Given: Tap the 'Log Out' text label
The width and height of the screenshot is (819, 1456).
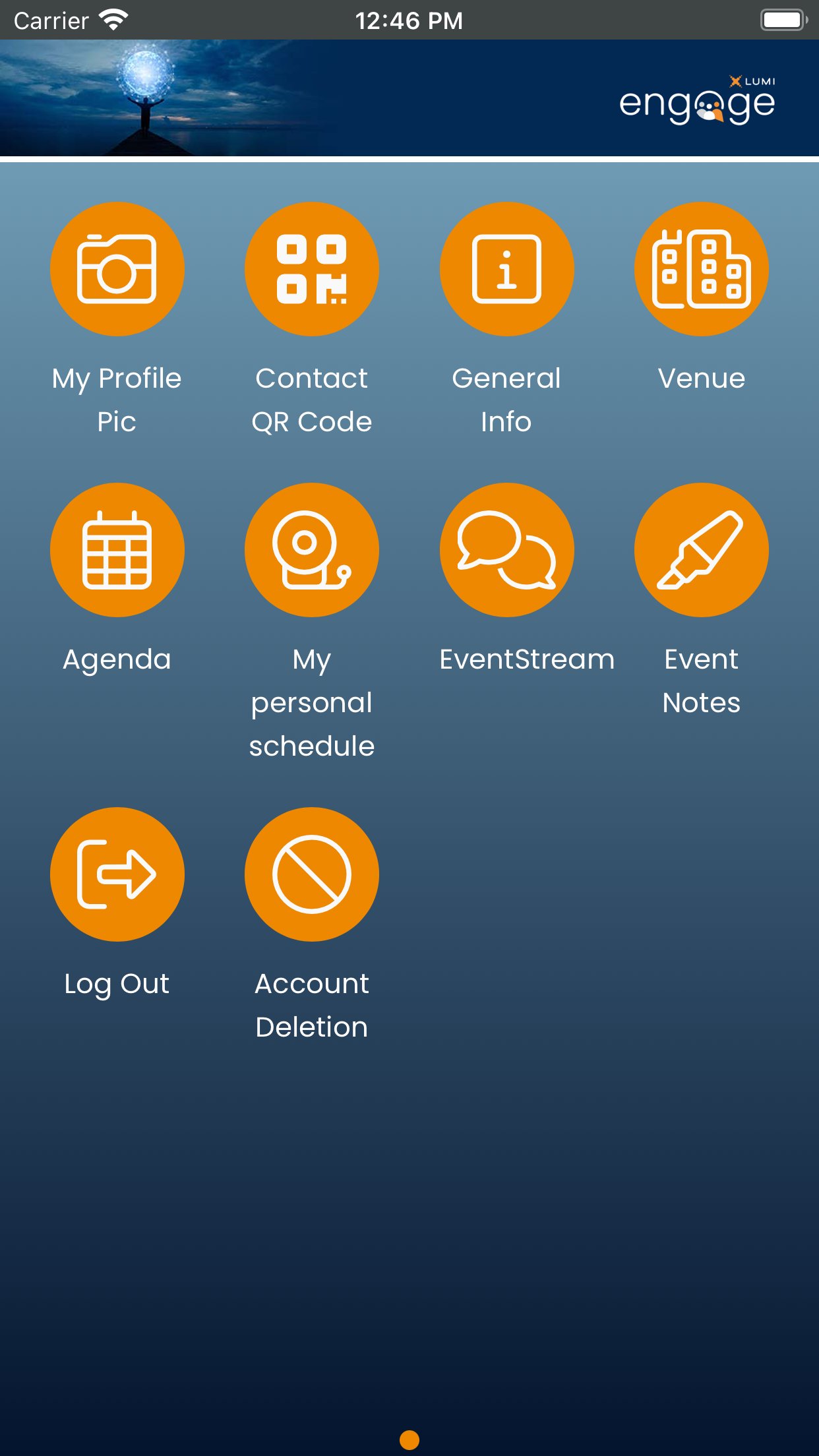Looking at the screenshot, I should coord(116,983).
